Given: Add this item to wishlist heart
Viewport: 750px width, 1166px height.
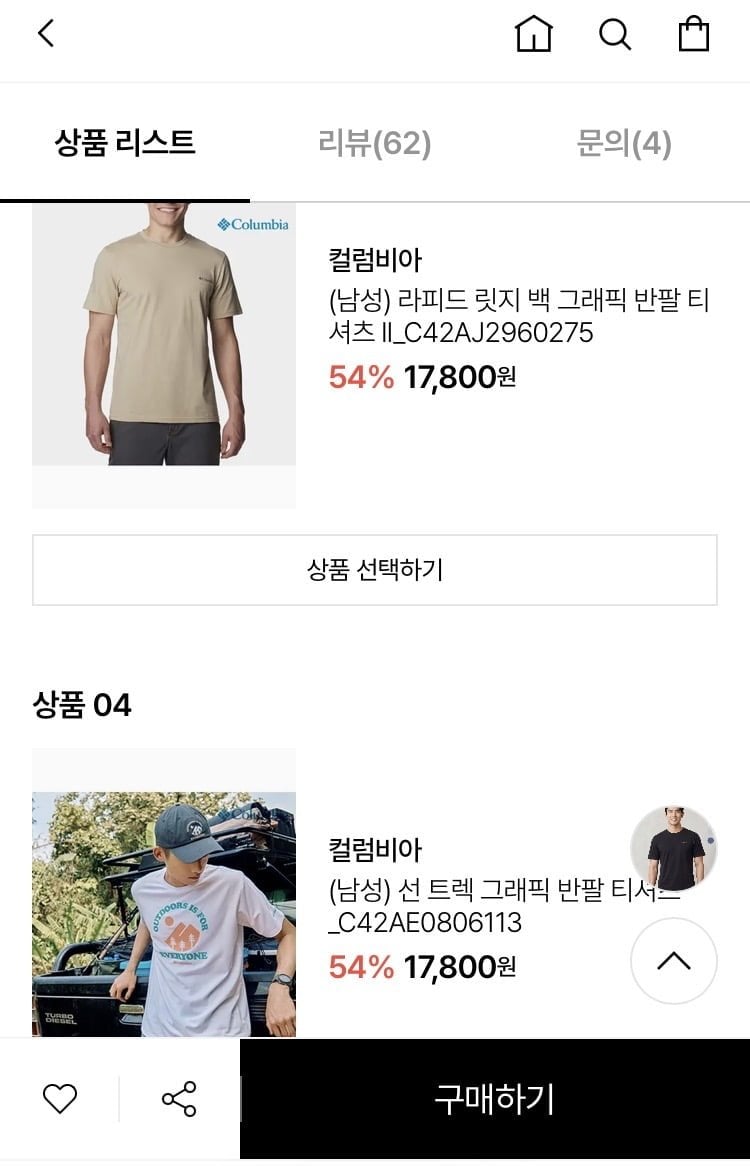Looking at the screenshot, I should 60,1100.
